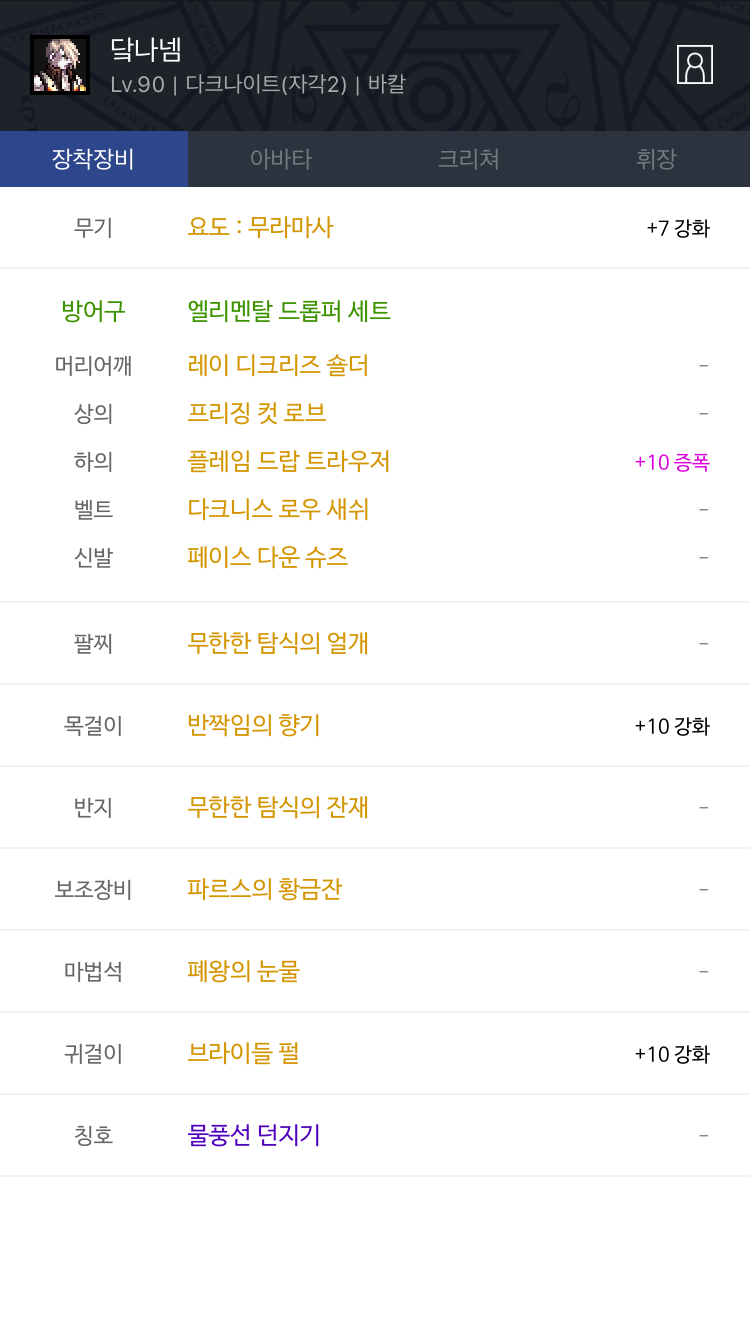750x1334 pixels.
Task: Open the character profile icon
Action: pyautogui.click(x=694, y=65)
